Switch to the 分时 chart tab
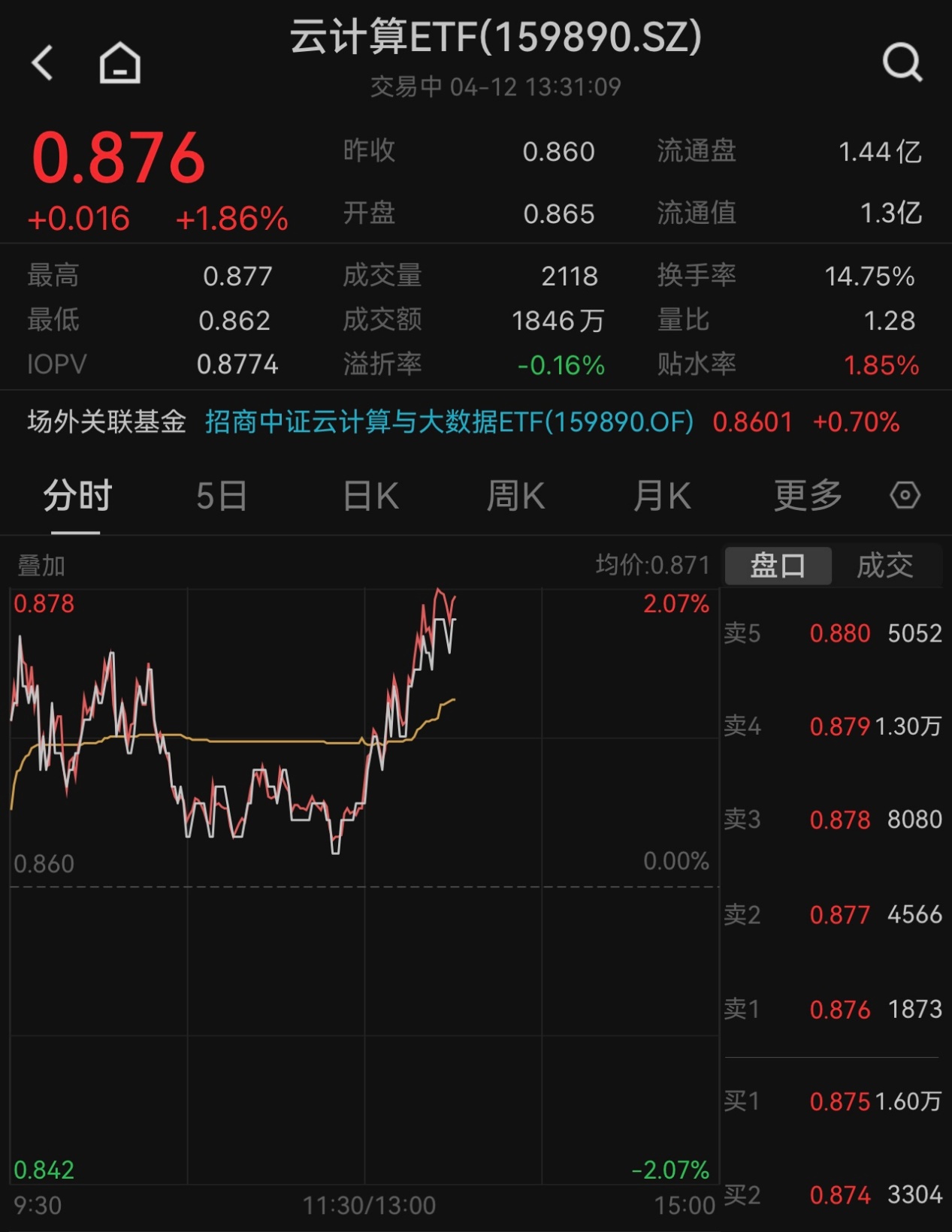The width and height of the screenshot is (952, 1232). tap(77, 496)
